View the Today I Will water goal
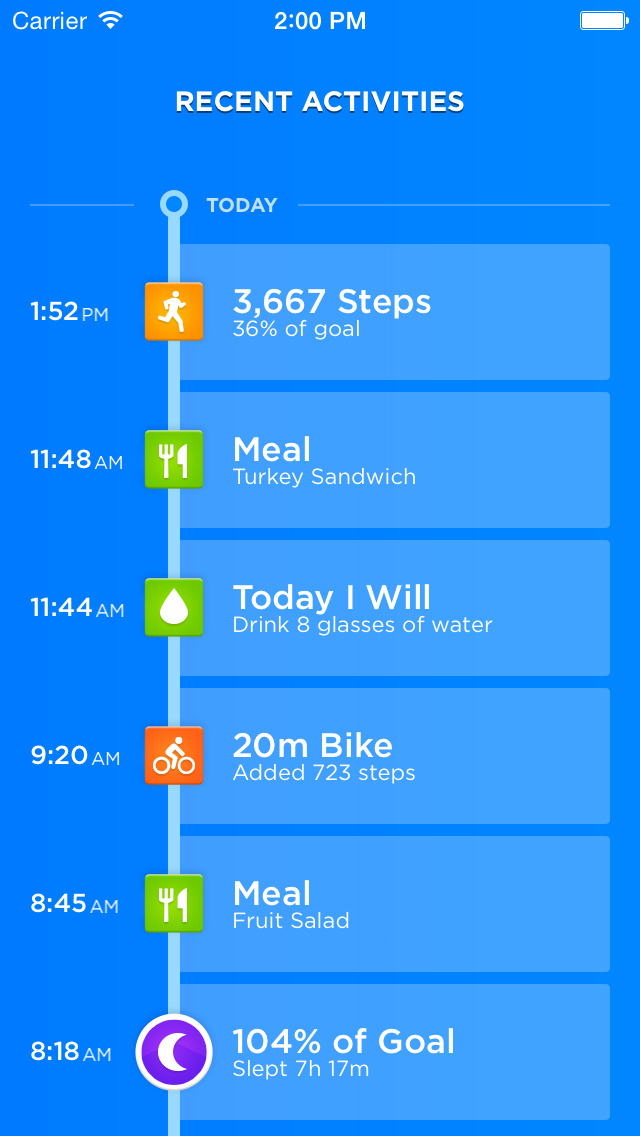This screenshot has height=1136, width=640. (394, 608)
